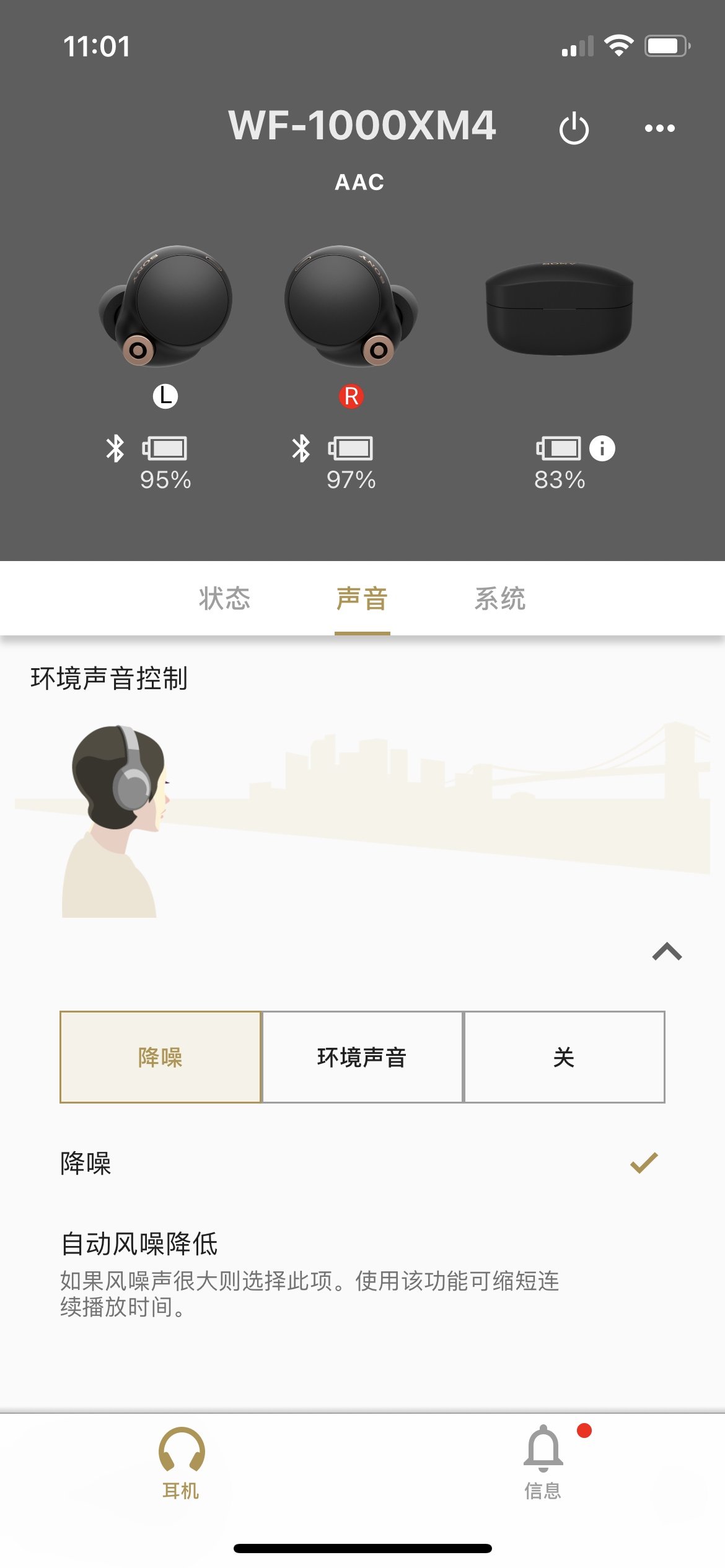Tap the power icon to disconnect WF-1000XM4
The image size is (725, 1568).
[x=573, y=128]
